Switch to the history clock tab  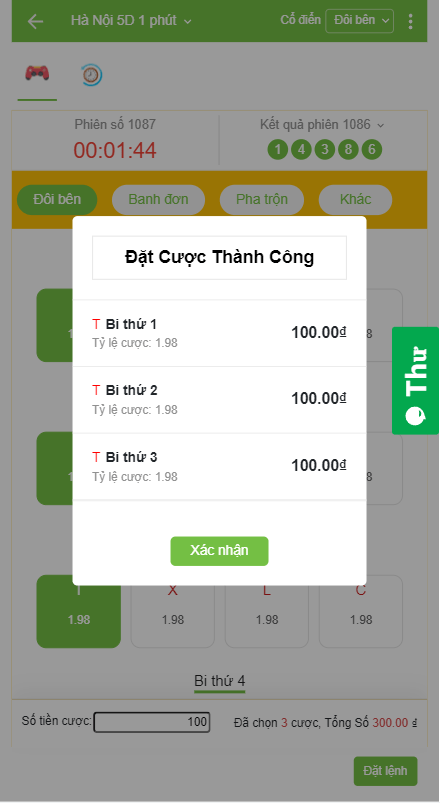pos(92,75)
